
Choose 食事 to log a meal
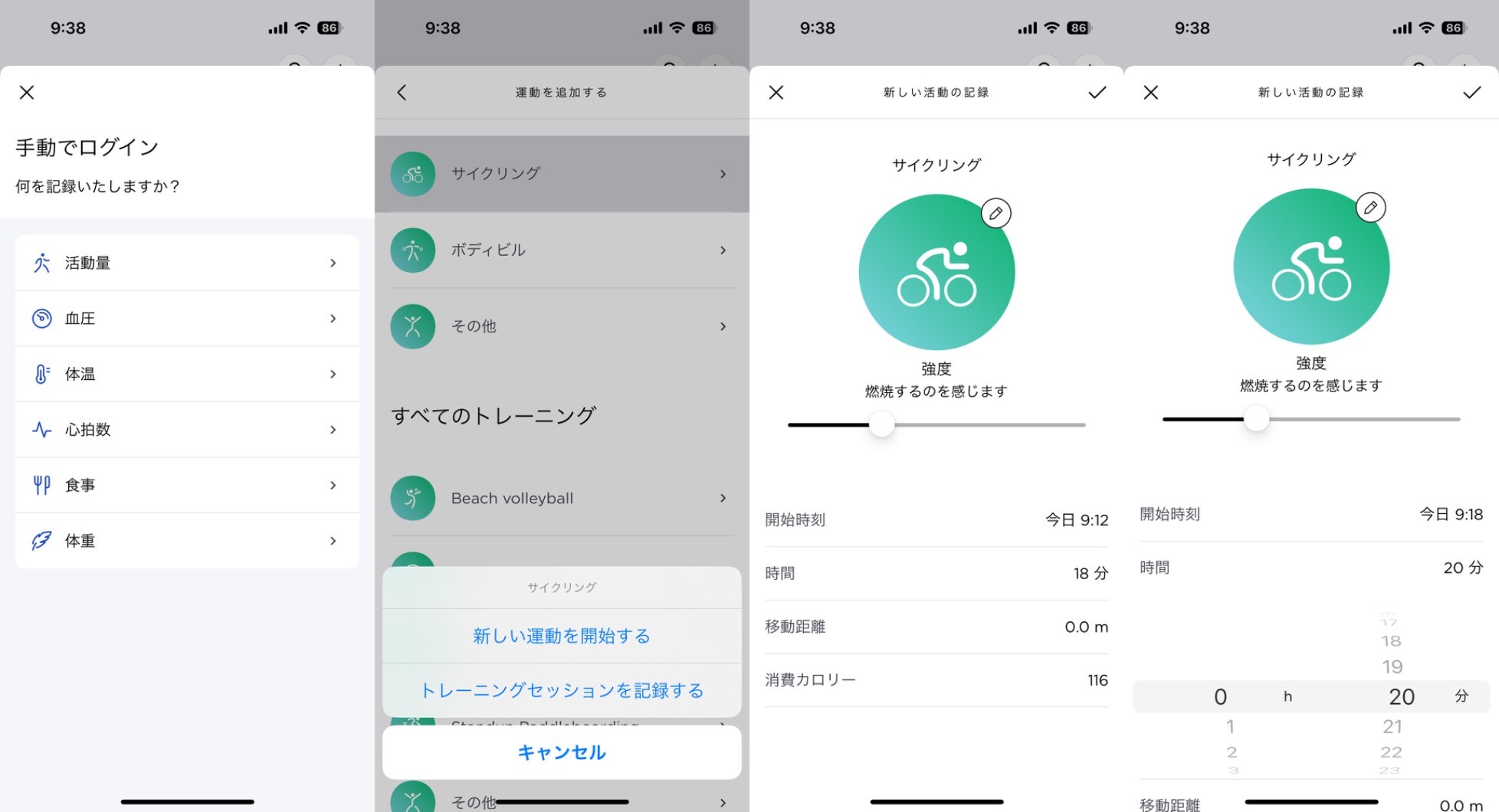[x=187, y=485]
